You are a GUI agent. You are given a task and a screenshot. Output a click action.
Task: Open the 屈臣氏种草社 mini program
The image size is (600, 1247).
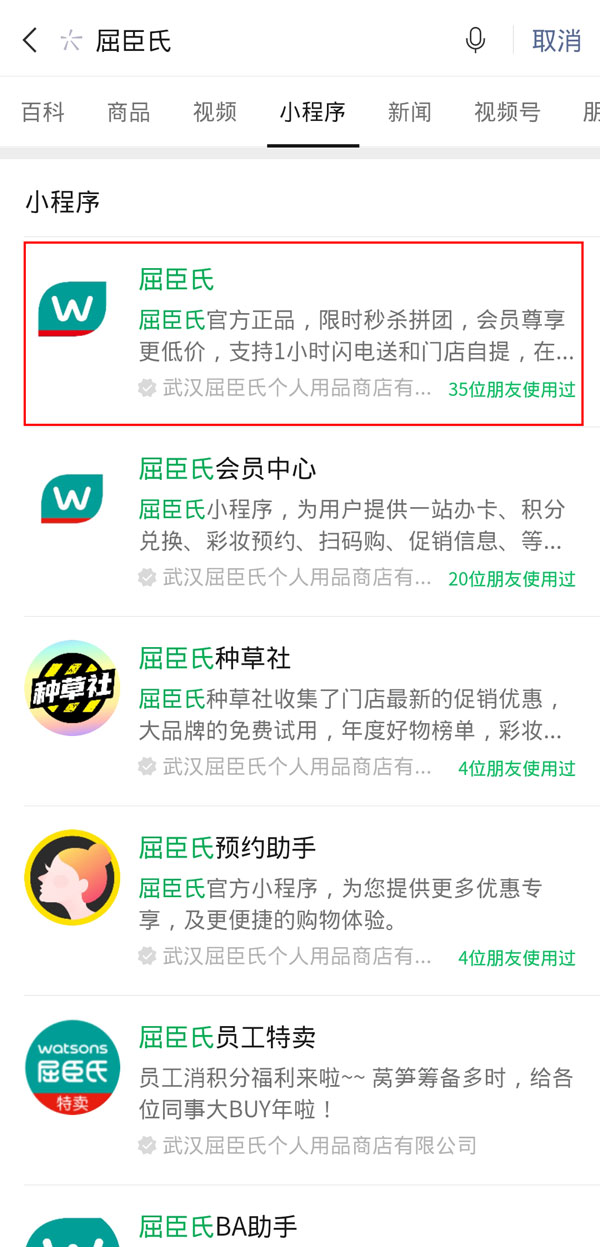coord(303,711)
